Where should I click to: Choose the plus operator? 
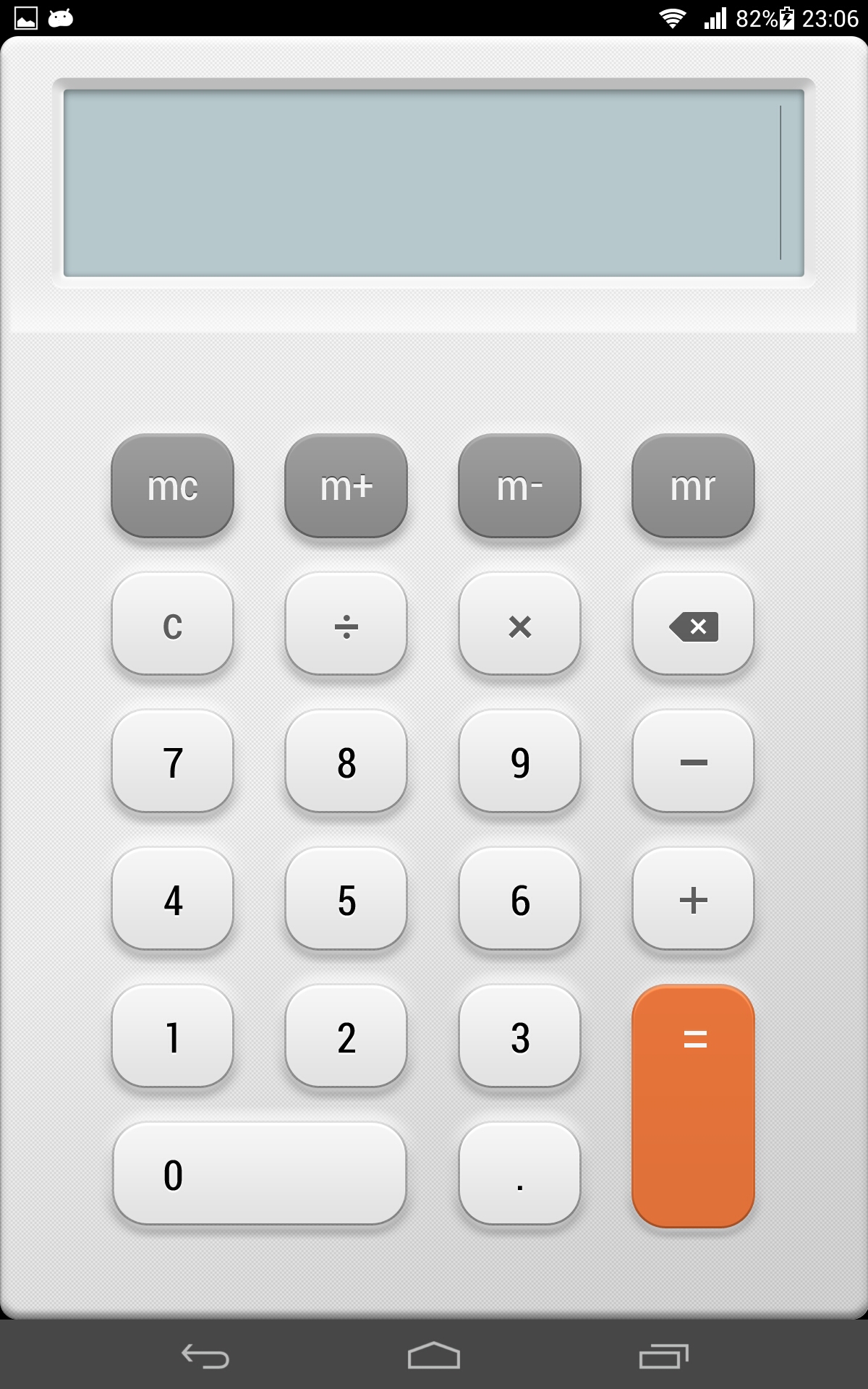point(694,899)
